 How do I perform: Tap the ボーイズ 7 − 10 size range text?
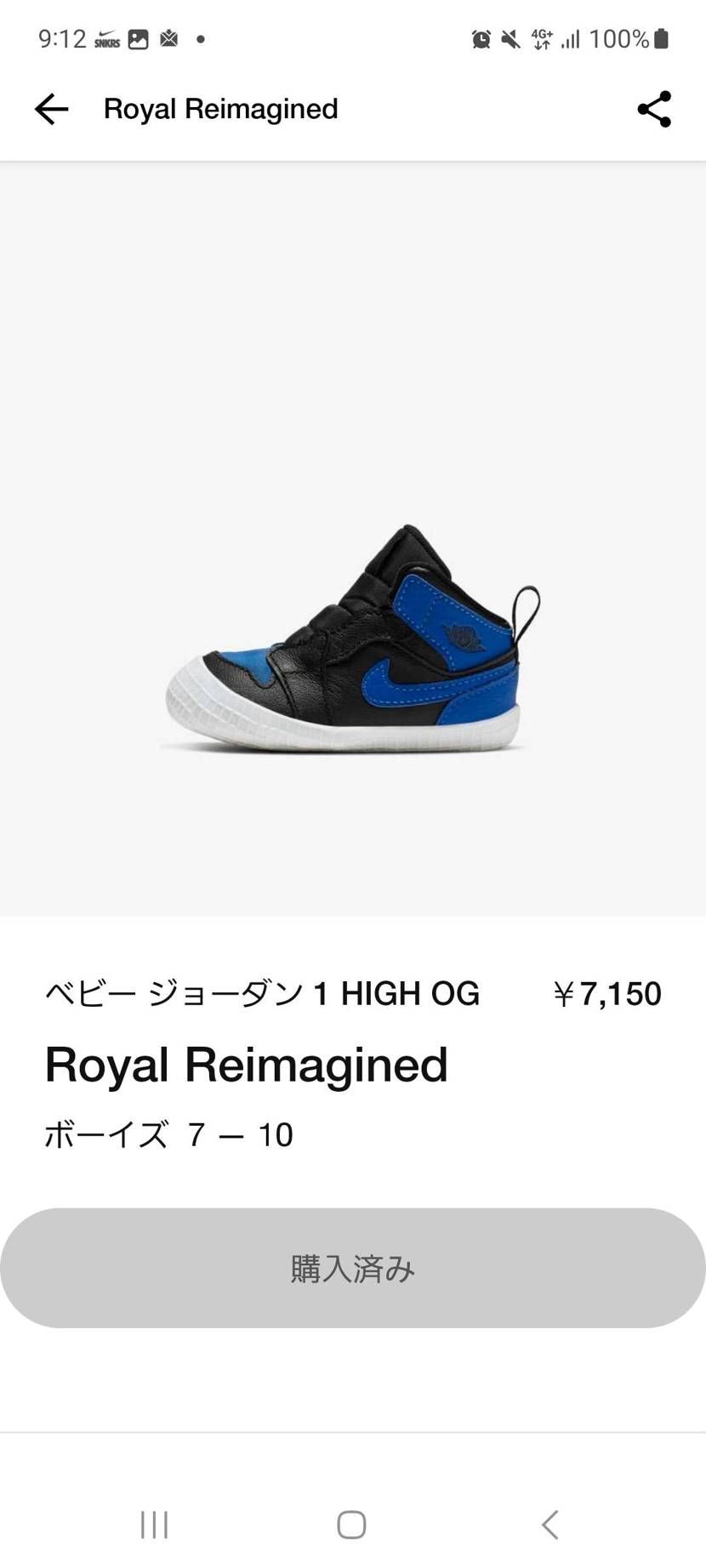click(x=168, y=1134)
